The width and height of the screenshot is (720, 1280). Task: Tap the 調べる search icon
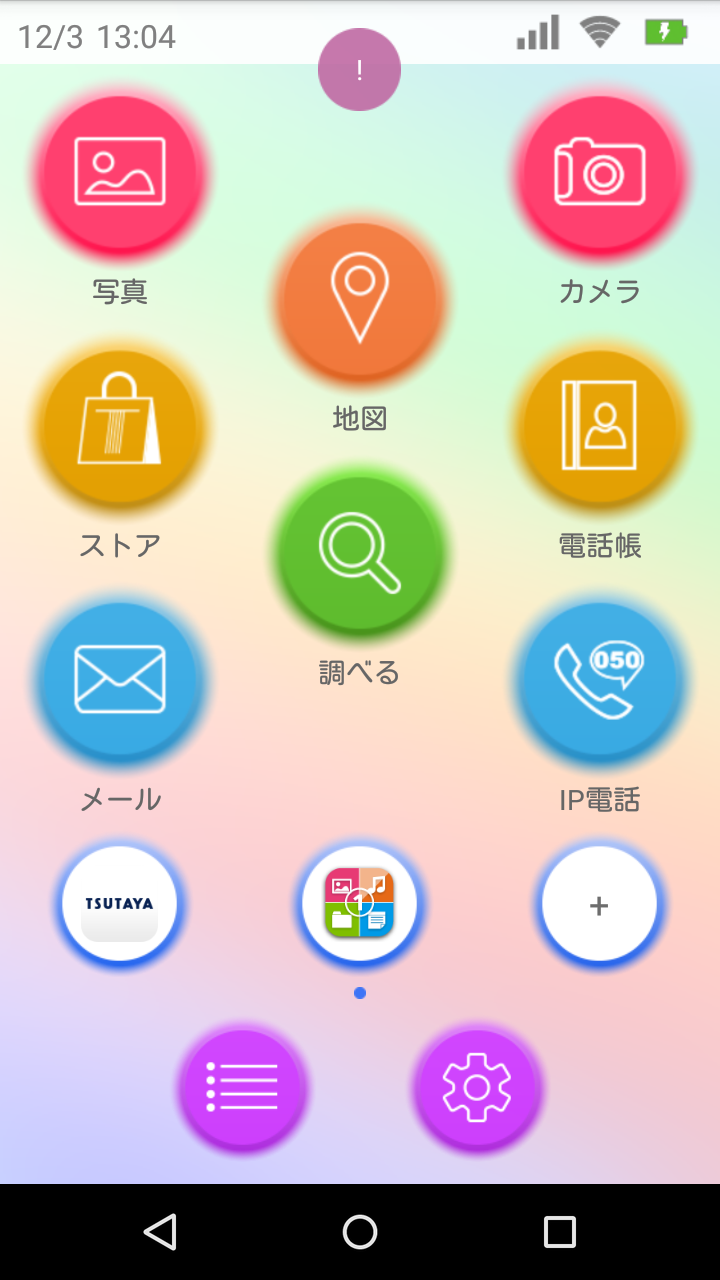pos(360,553)
